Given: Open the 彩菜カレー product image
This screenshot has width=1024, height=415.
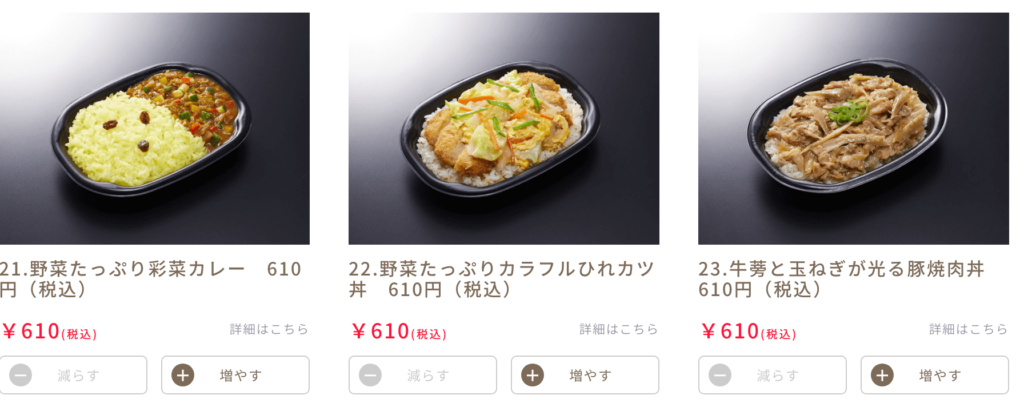Looking at the screenshot, I should (x=154, y=128).
